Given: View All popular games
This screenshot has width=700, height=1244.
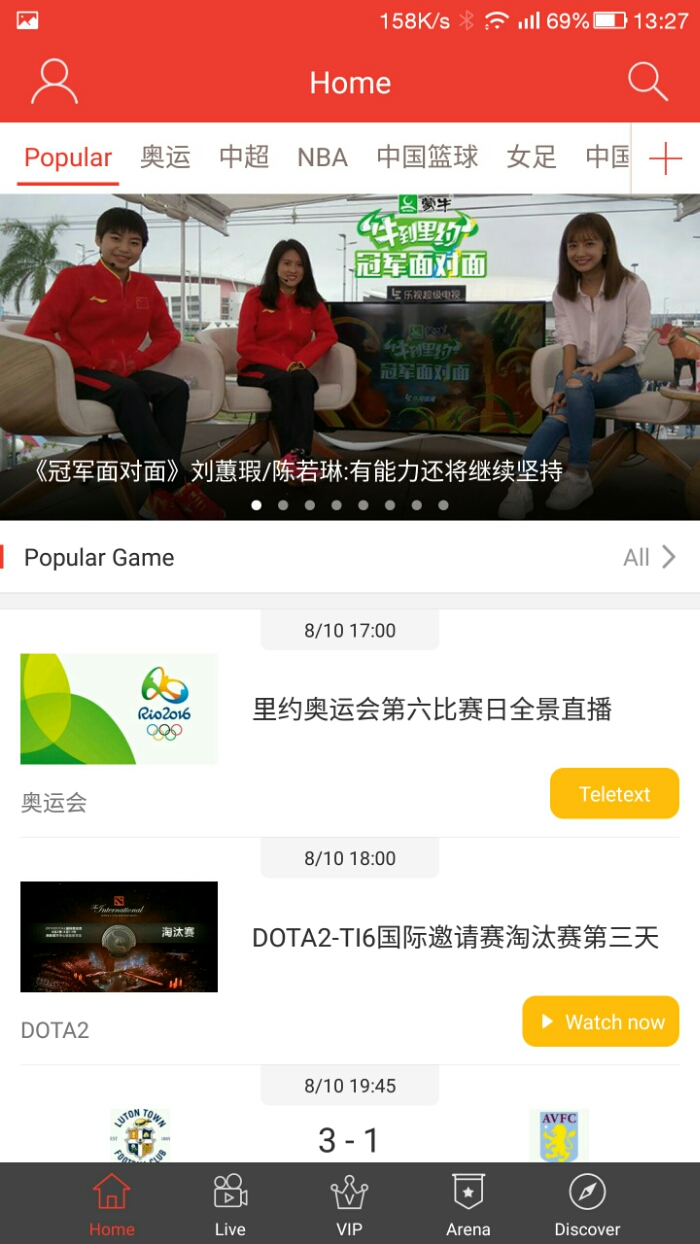Looking at the screenshot, I should [649, 557].
